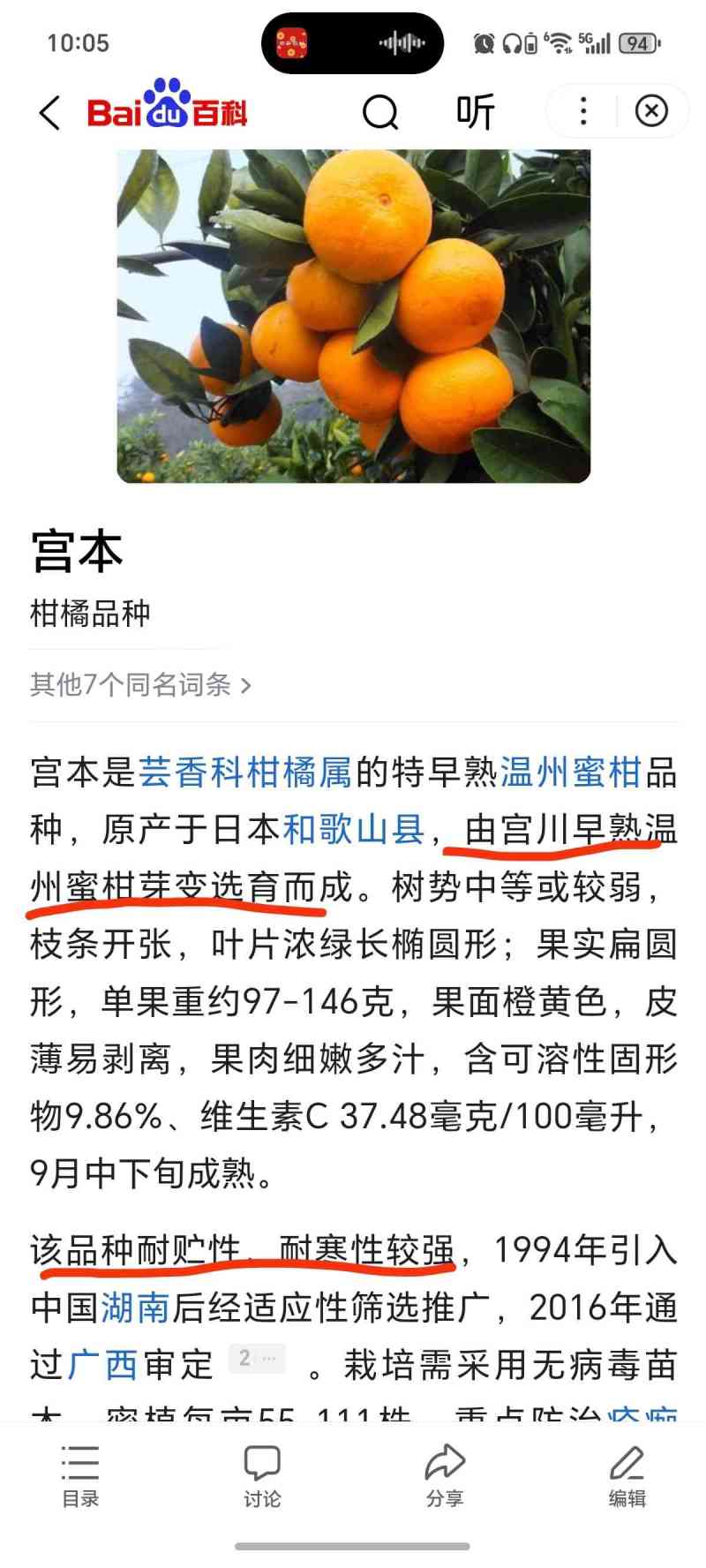Open the Baidu Baike search icon
The width and height of the screenshot is (706, 1568).
(x=380, y=112)
